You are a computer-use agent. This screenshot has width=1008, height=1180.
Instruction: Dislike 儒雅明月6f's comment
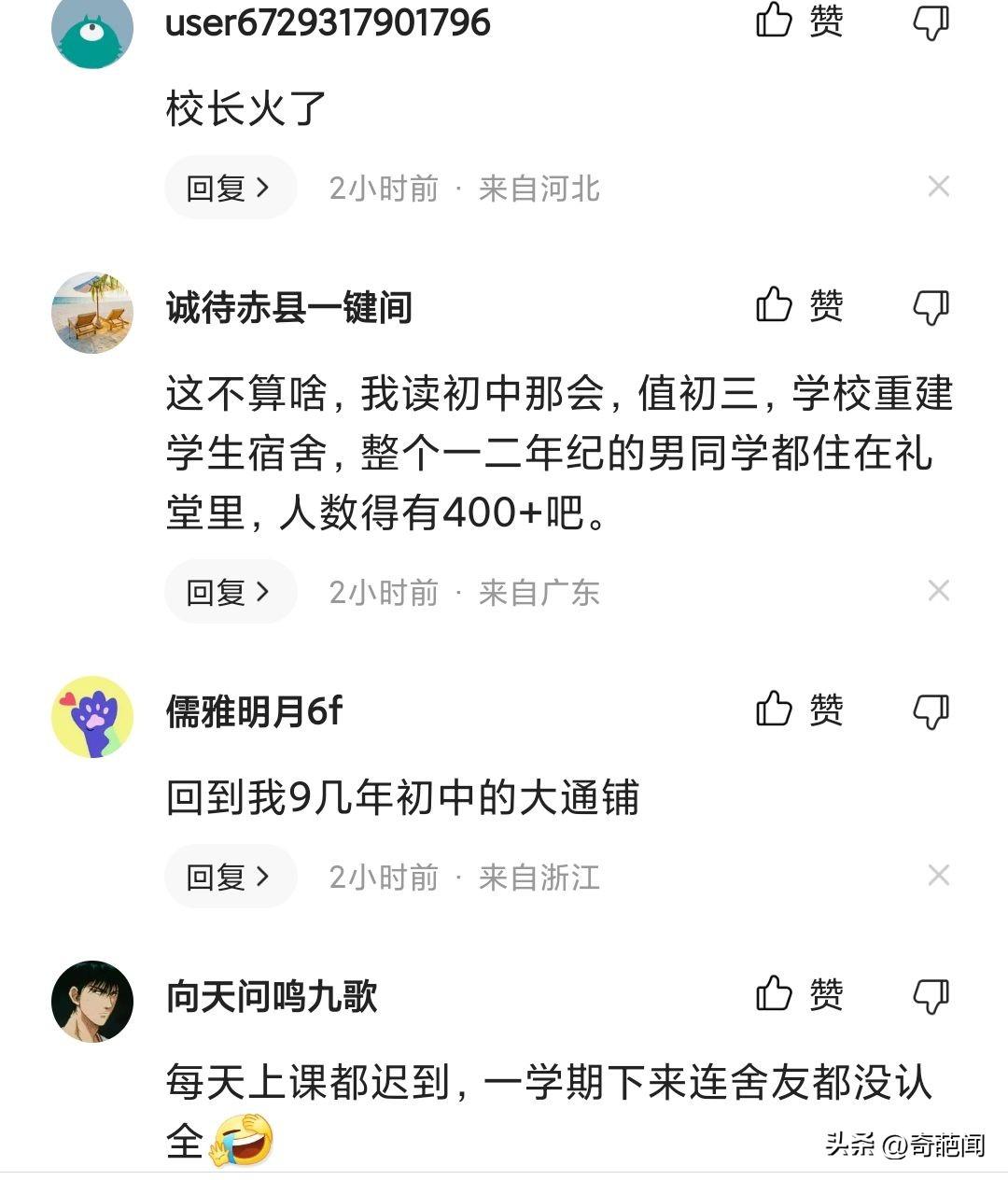931,710
